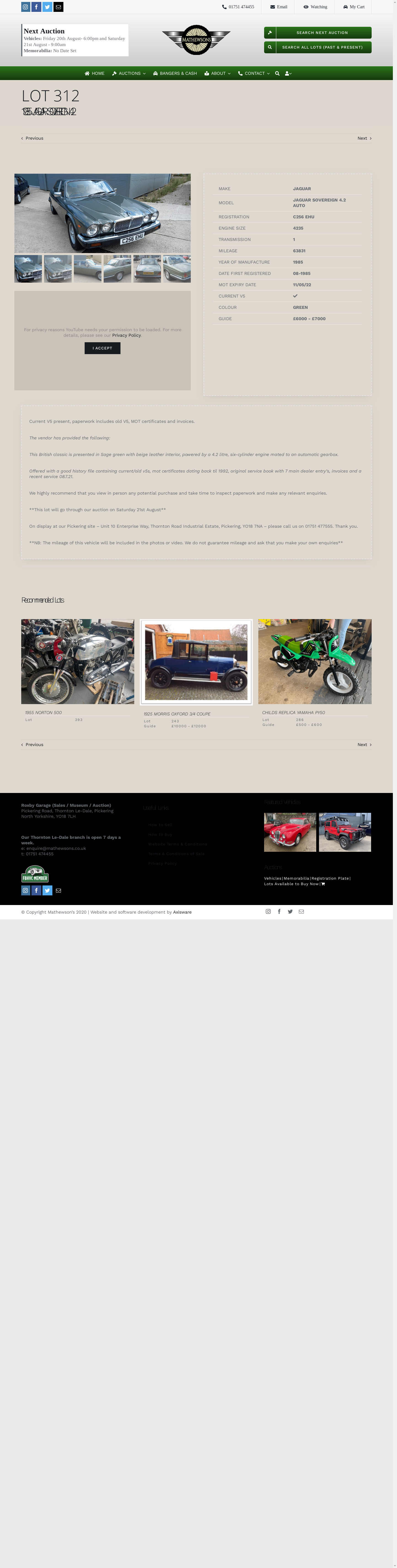Expand the Contact menu
Viewport: 397px width, 1568px height.
pyautogui.click(x=254, y=74)
